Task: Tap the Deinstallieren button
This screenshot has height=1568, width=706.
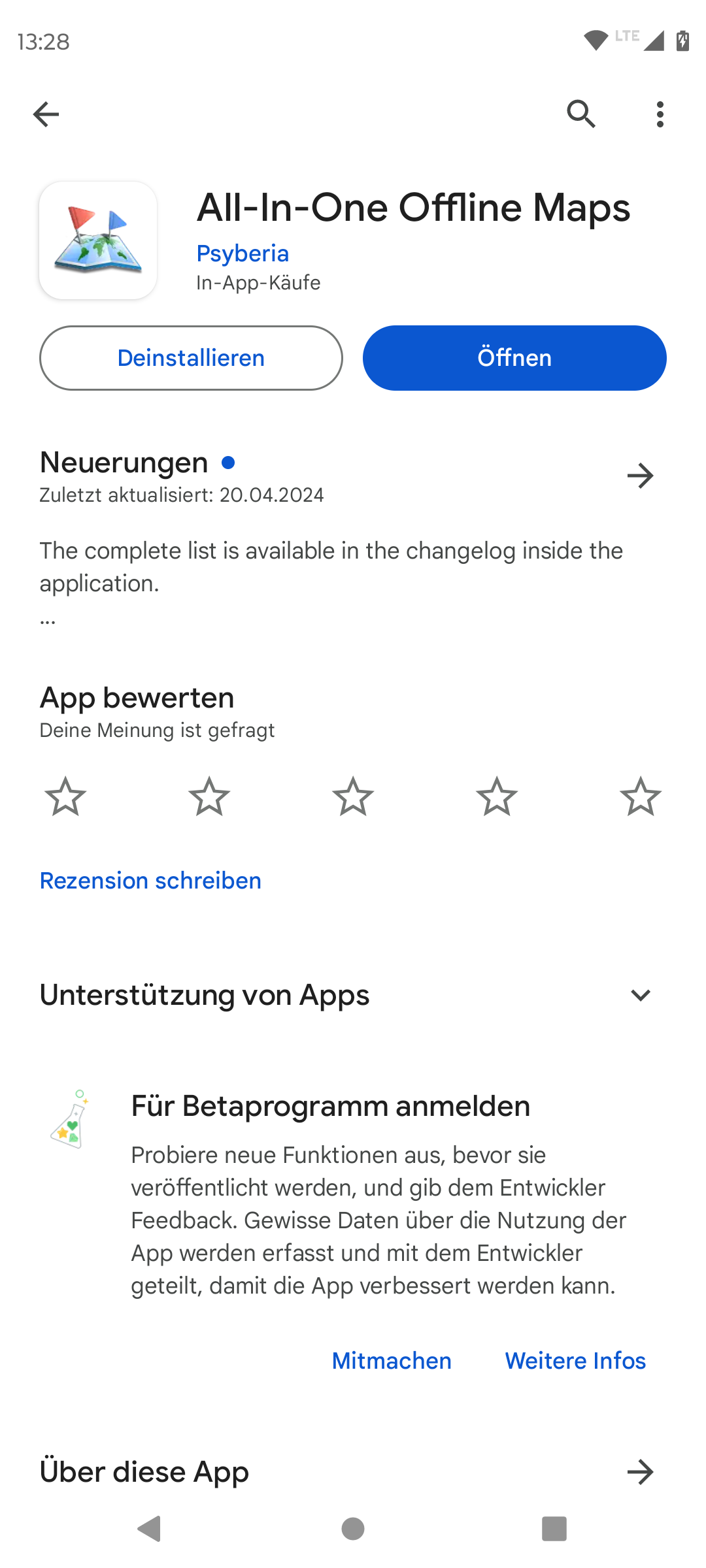Action: (x=191, y=358)
